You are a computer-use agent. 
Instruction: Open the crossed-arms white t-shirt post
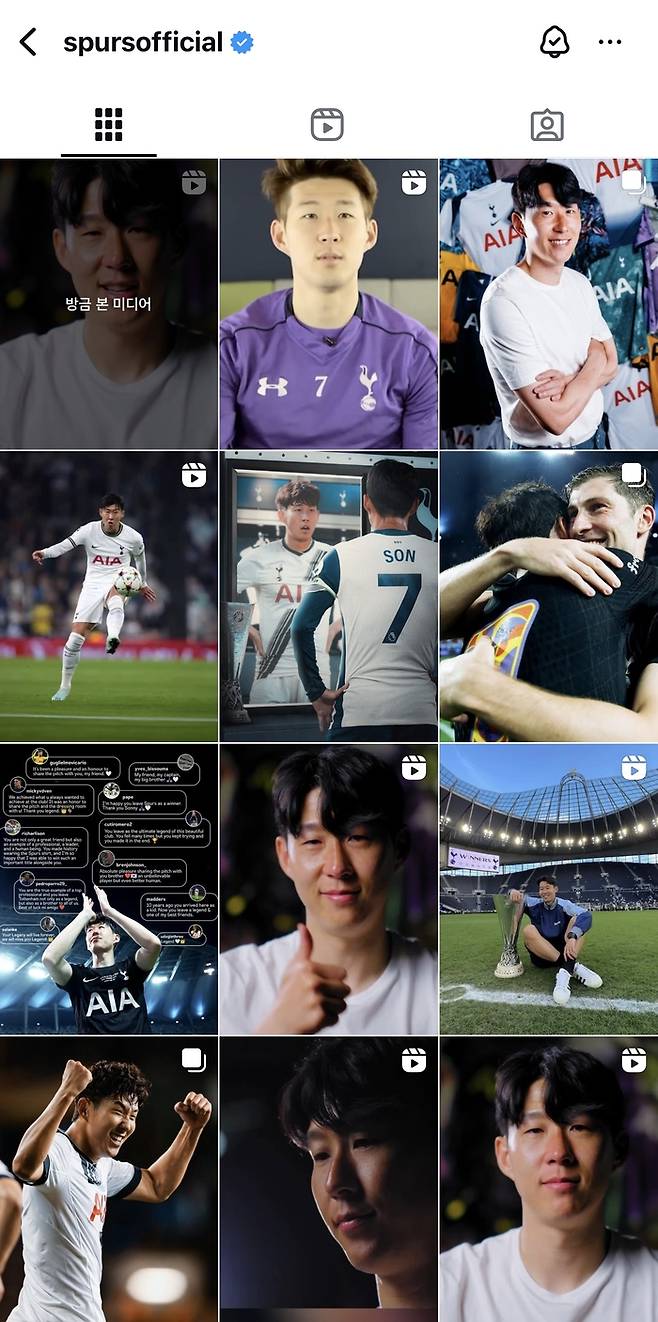click(548, 304)
